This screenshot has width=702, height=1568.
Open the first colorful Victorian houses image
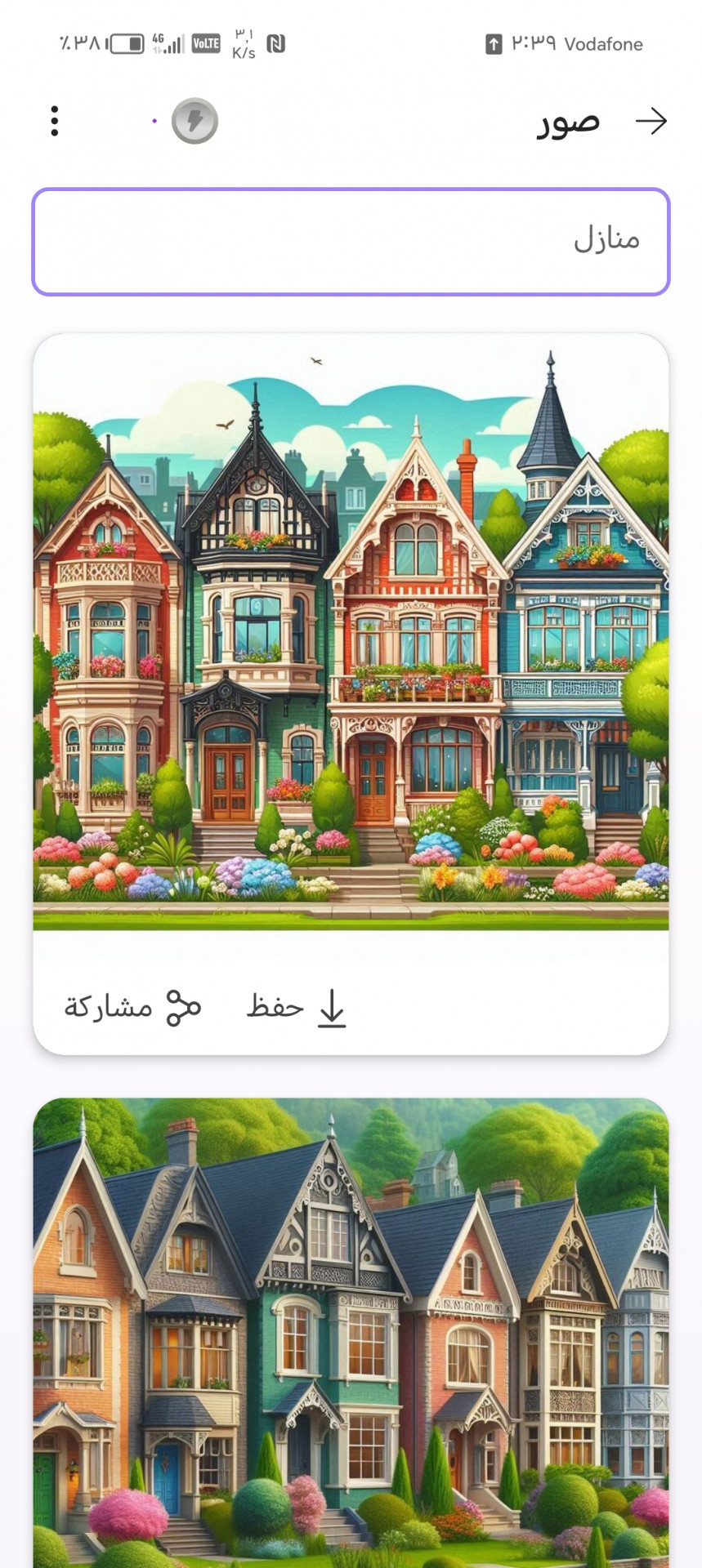351,633
